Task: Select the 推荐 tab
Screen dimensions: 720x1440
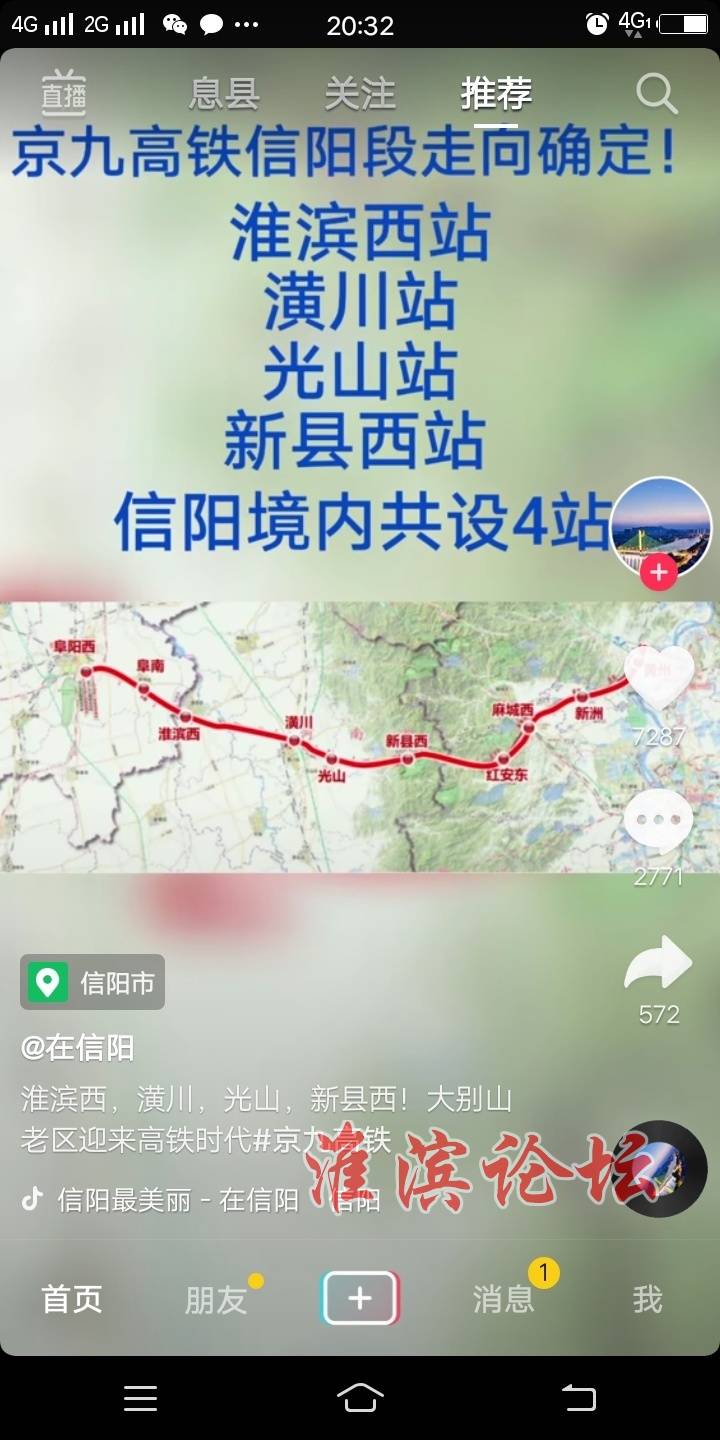Action: (x=496, y=95)
